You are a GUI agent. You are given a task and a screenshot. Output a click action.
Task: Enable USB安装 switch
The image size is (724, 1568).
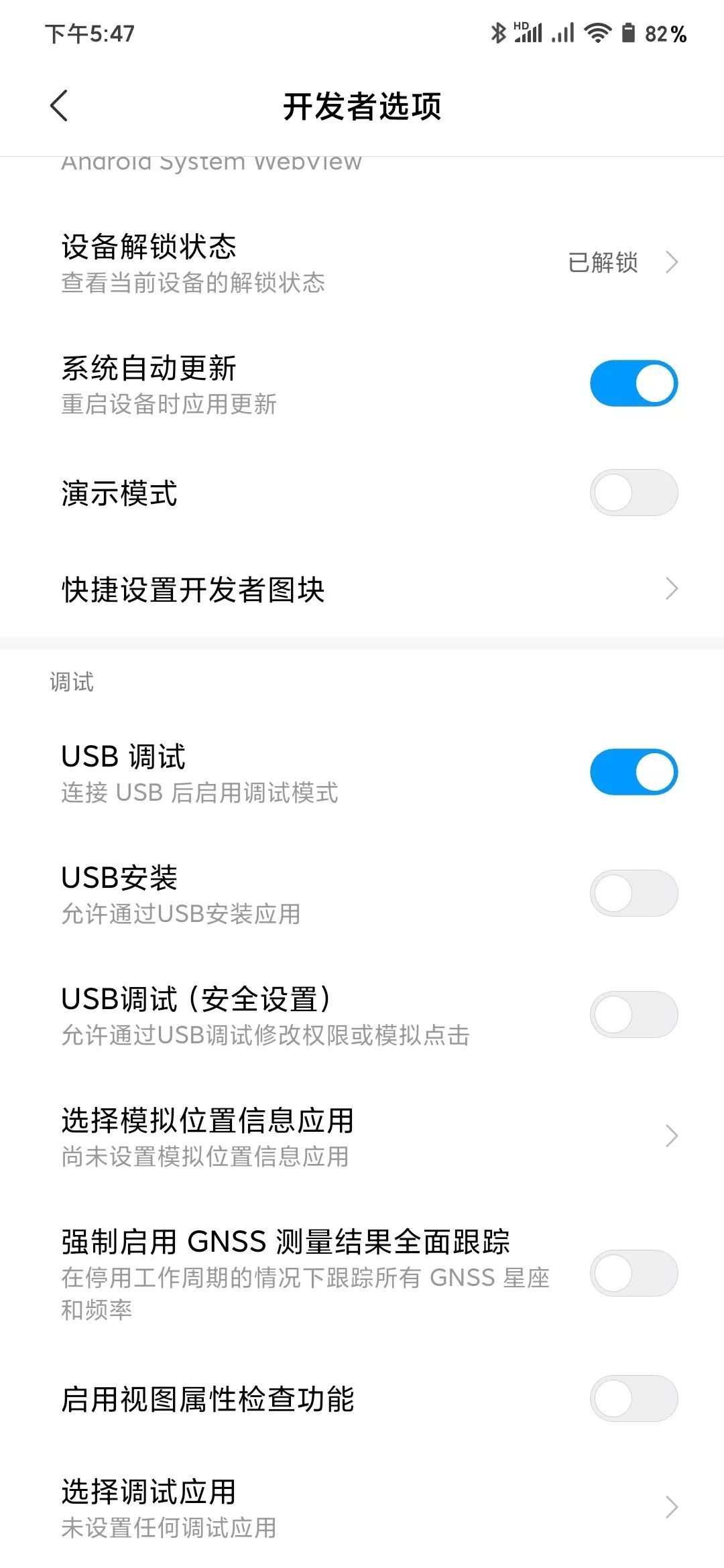tap(633, 893)
